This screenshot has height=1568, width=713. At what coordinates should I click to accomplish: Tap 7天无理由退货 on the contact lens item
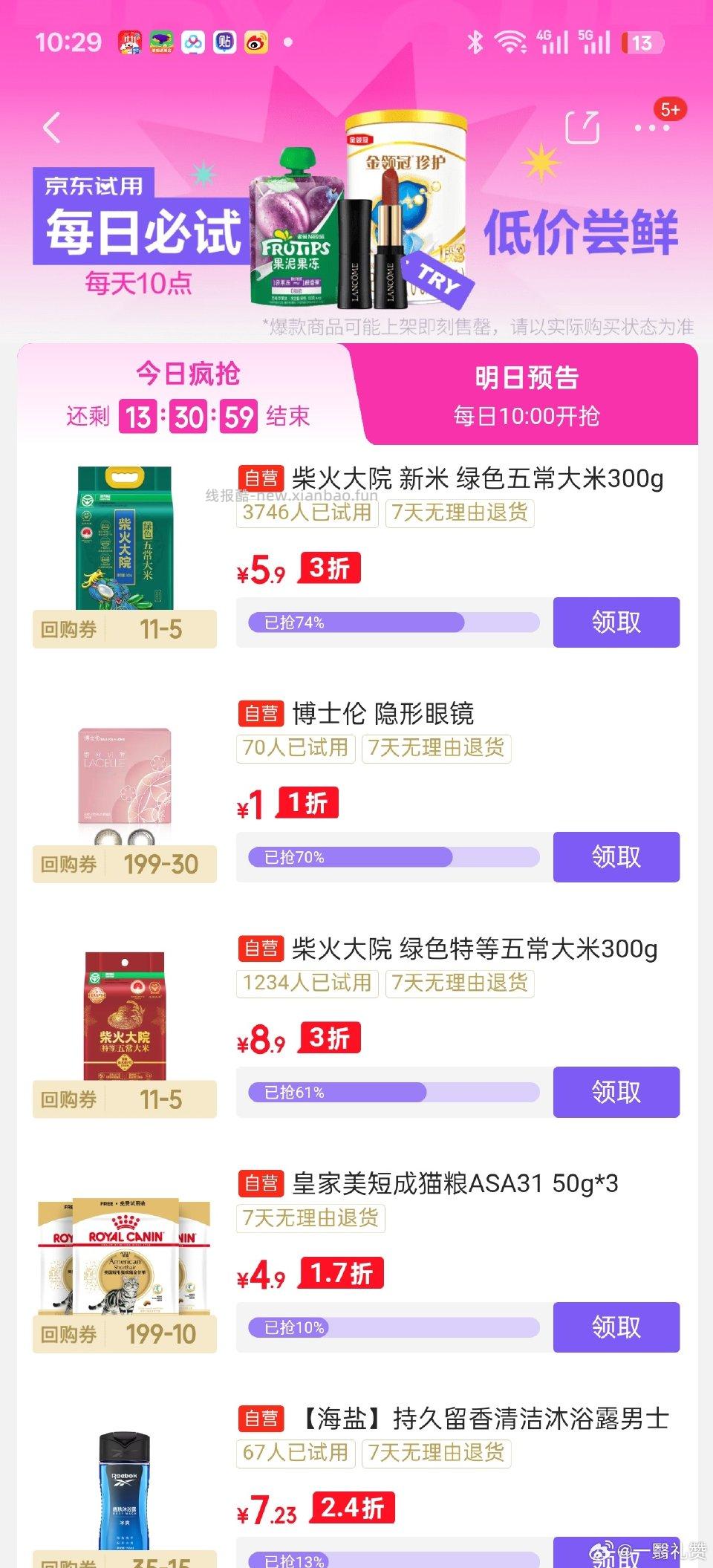[x=437, y=749]
